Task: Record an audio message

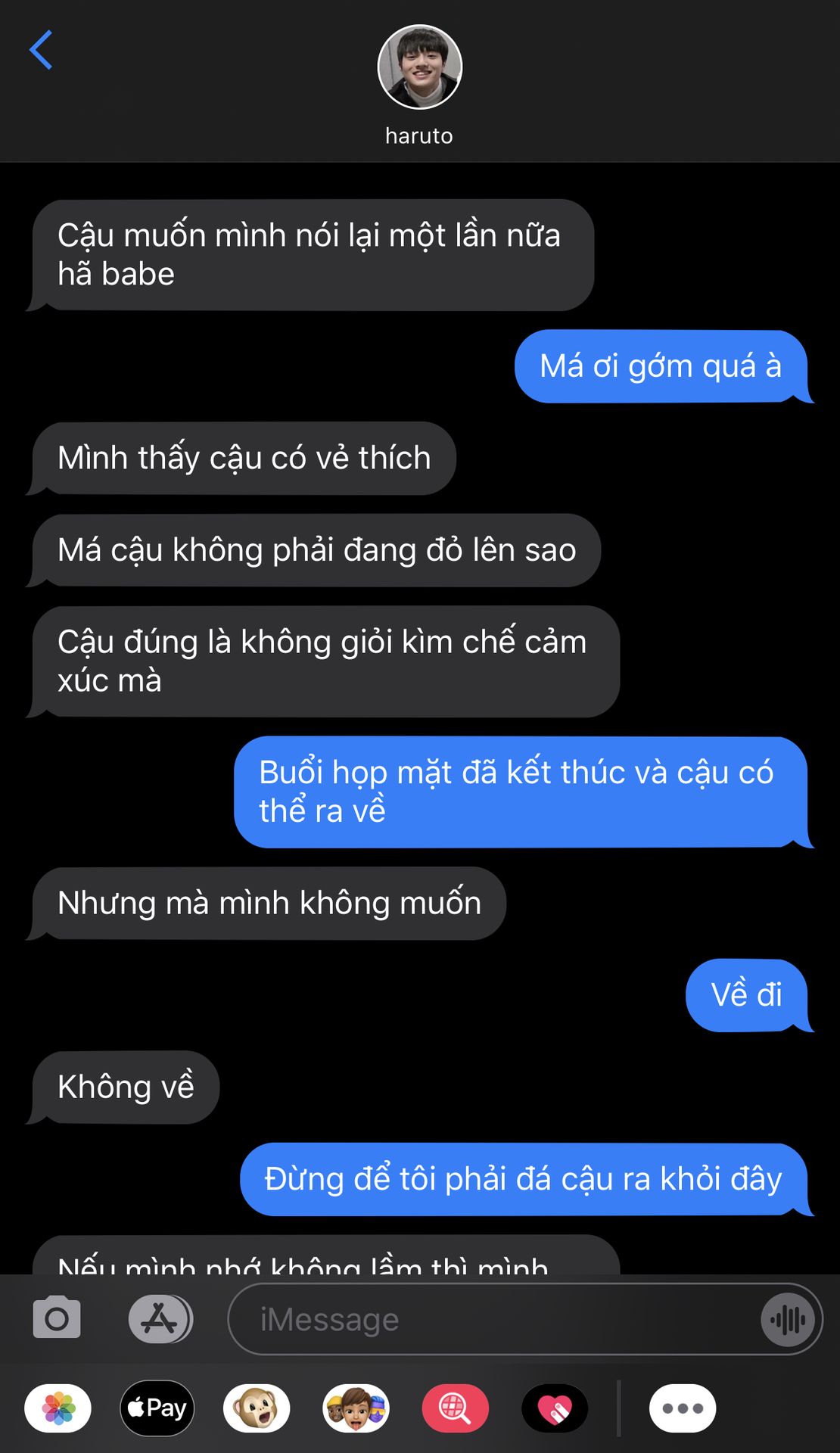Action: 788,1320
